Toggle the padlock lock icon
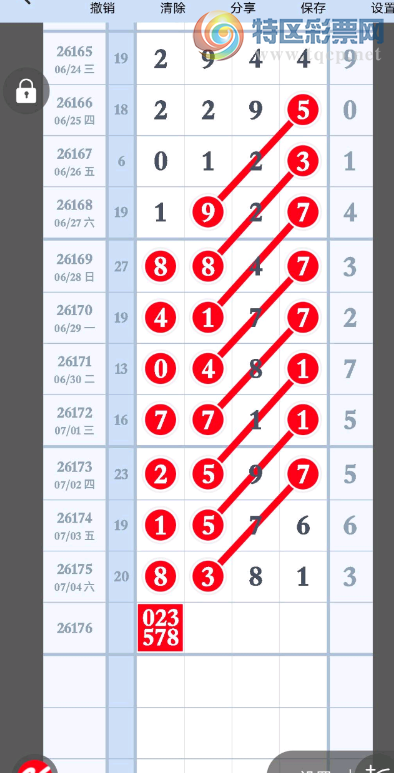 26,91
